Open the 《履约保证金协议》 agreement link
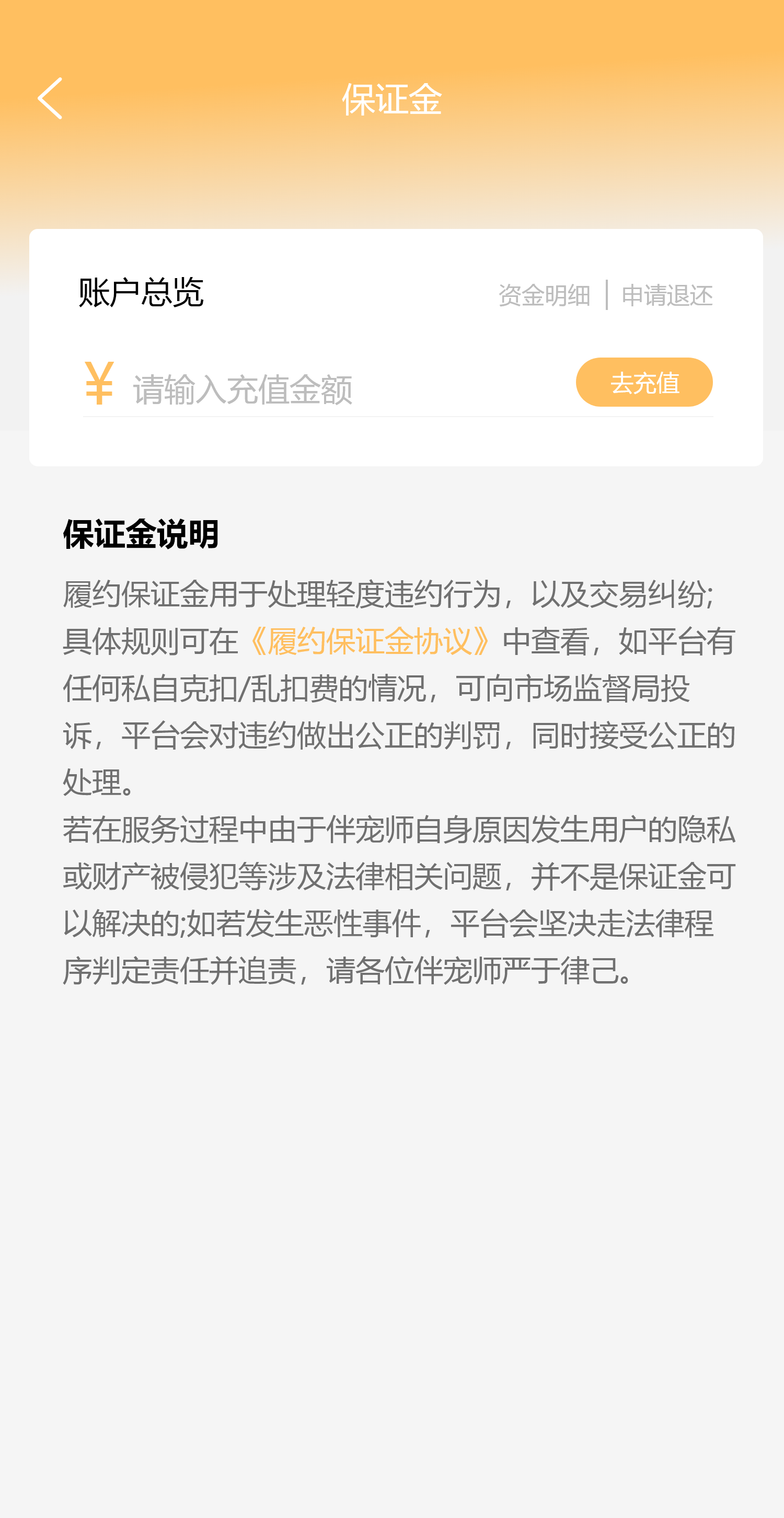Screen dimensions: 784x1518 pos(370,641)
